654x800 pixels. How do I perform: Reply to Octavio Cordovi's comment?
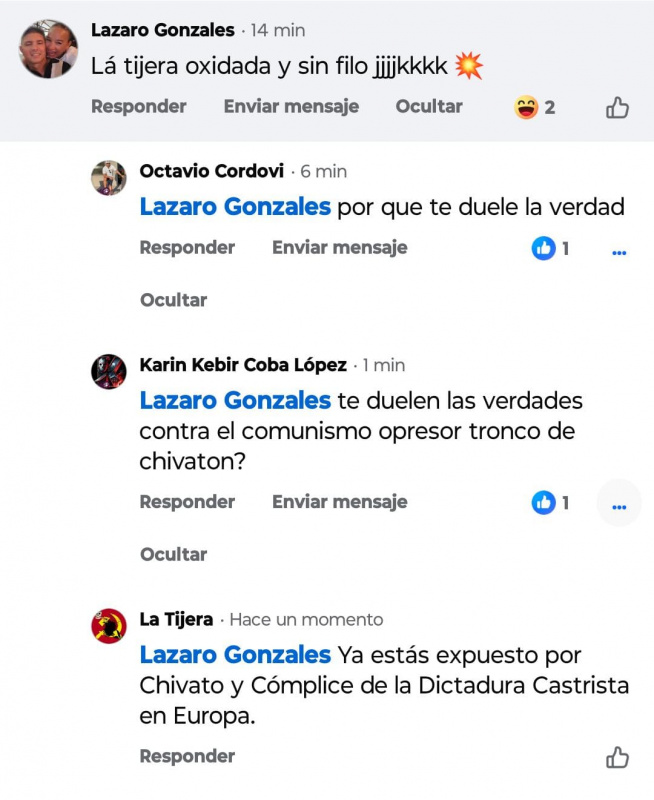pos(187,247)
